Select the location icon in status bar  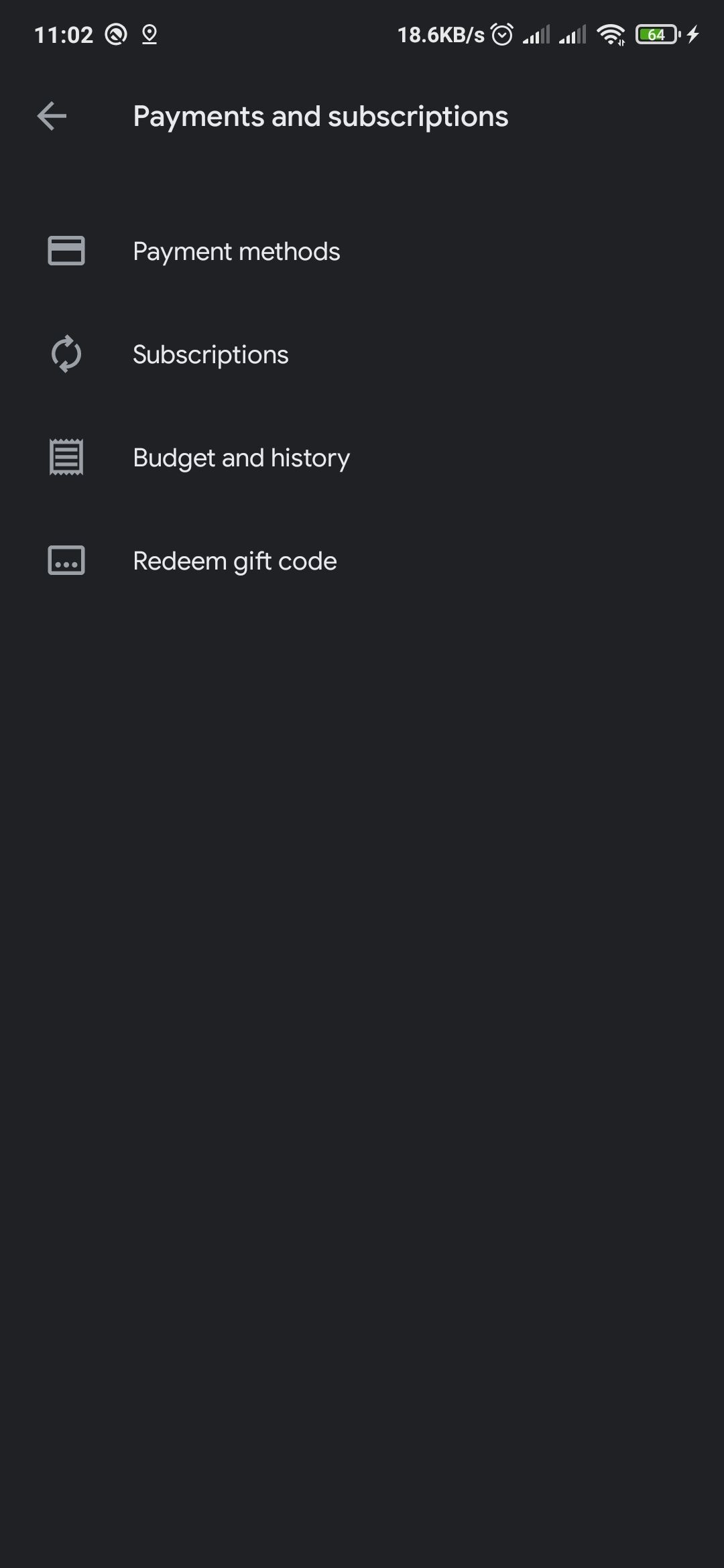pyautogui.click(x=149, y=35)
